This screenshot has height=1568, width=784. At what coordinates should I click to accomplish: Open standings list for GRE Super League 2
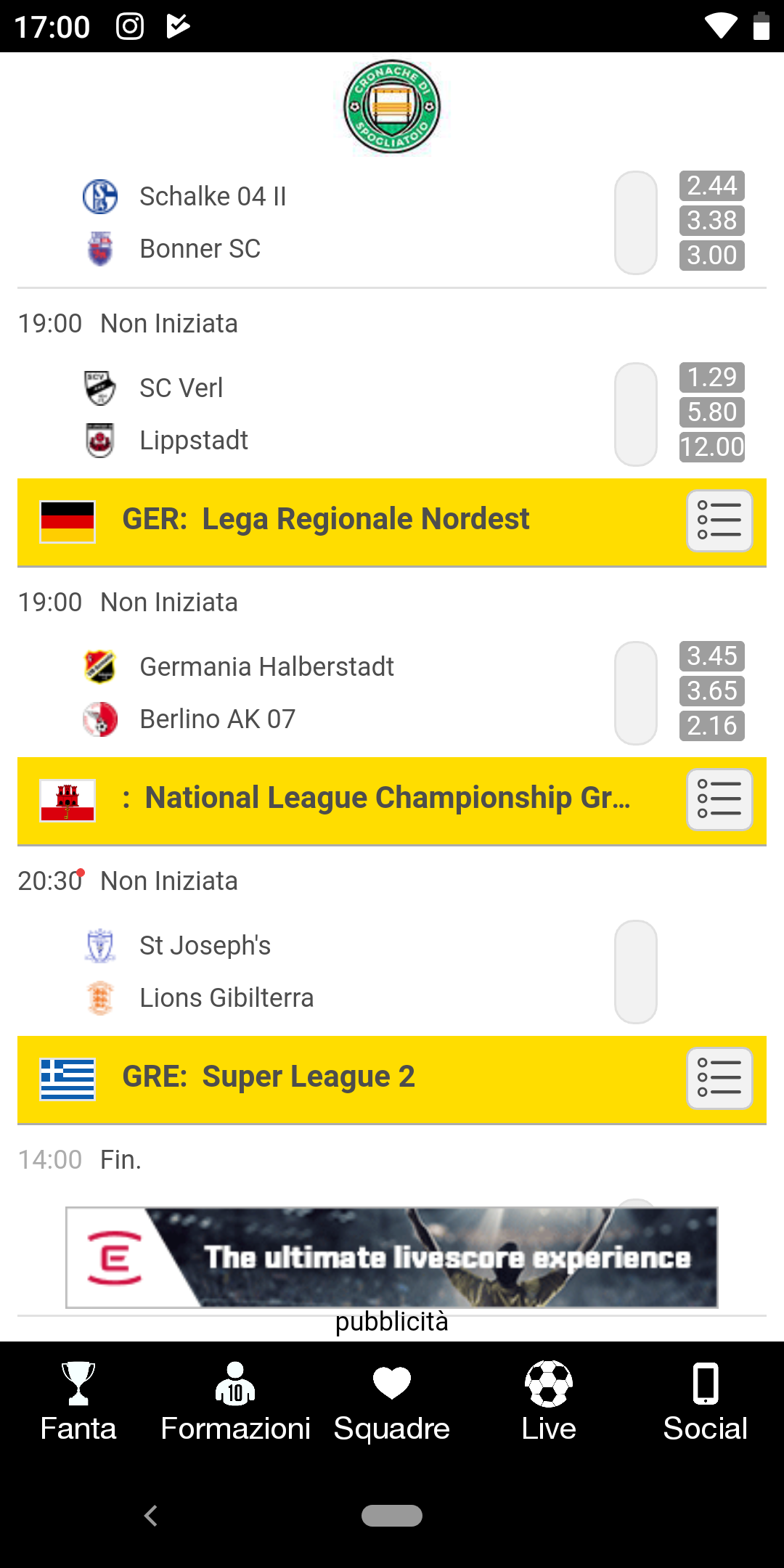coord(719,1078)
